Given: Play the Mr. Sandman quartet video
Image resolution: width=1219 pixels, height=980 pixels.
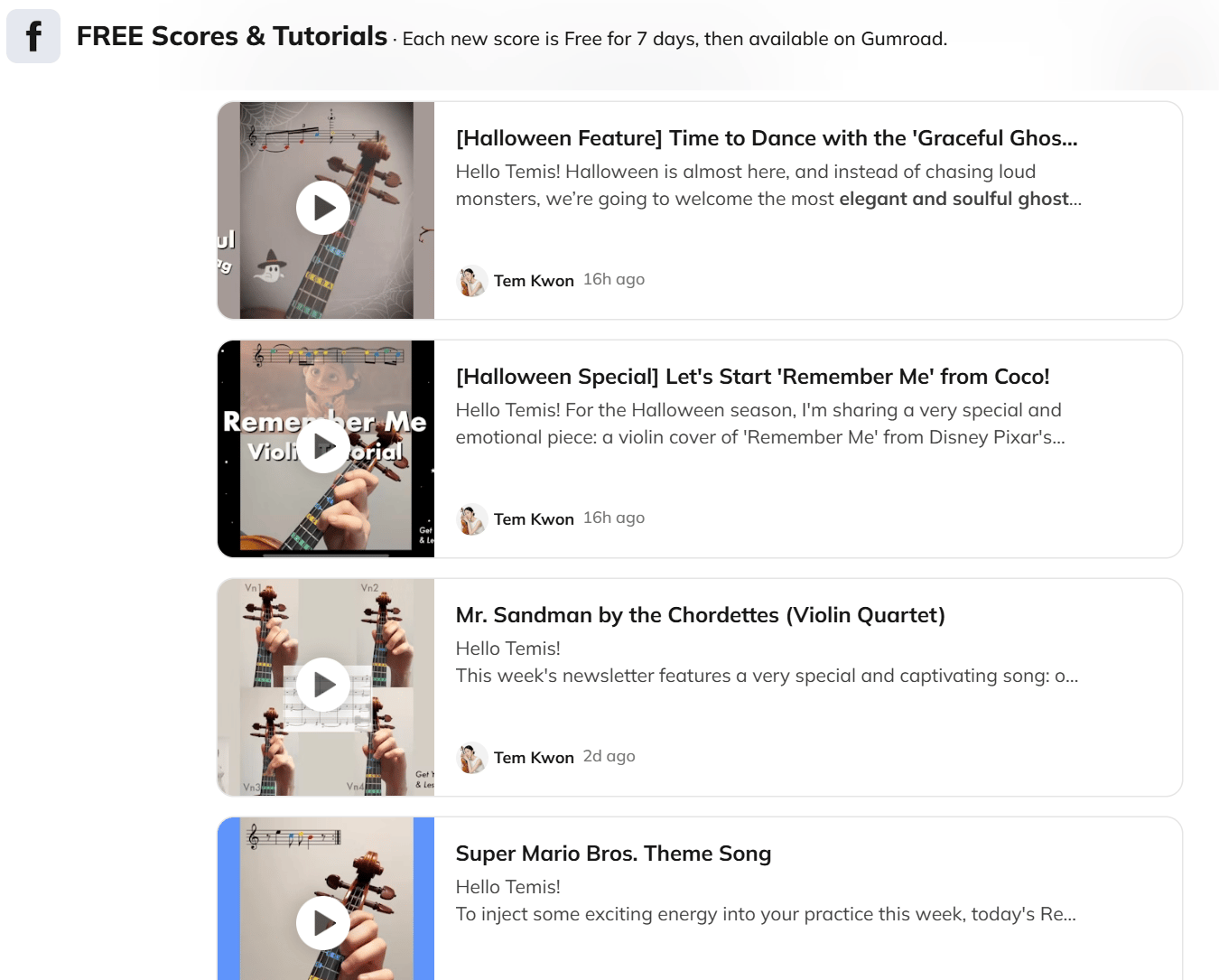Looking at the screenshot, I should point(323,685).
